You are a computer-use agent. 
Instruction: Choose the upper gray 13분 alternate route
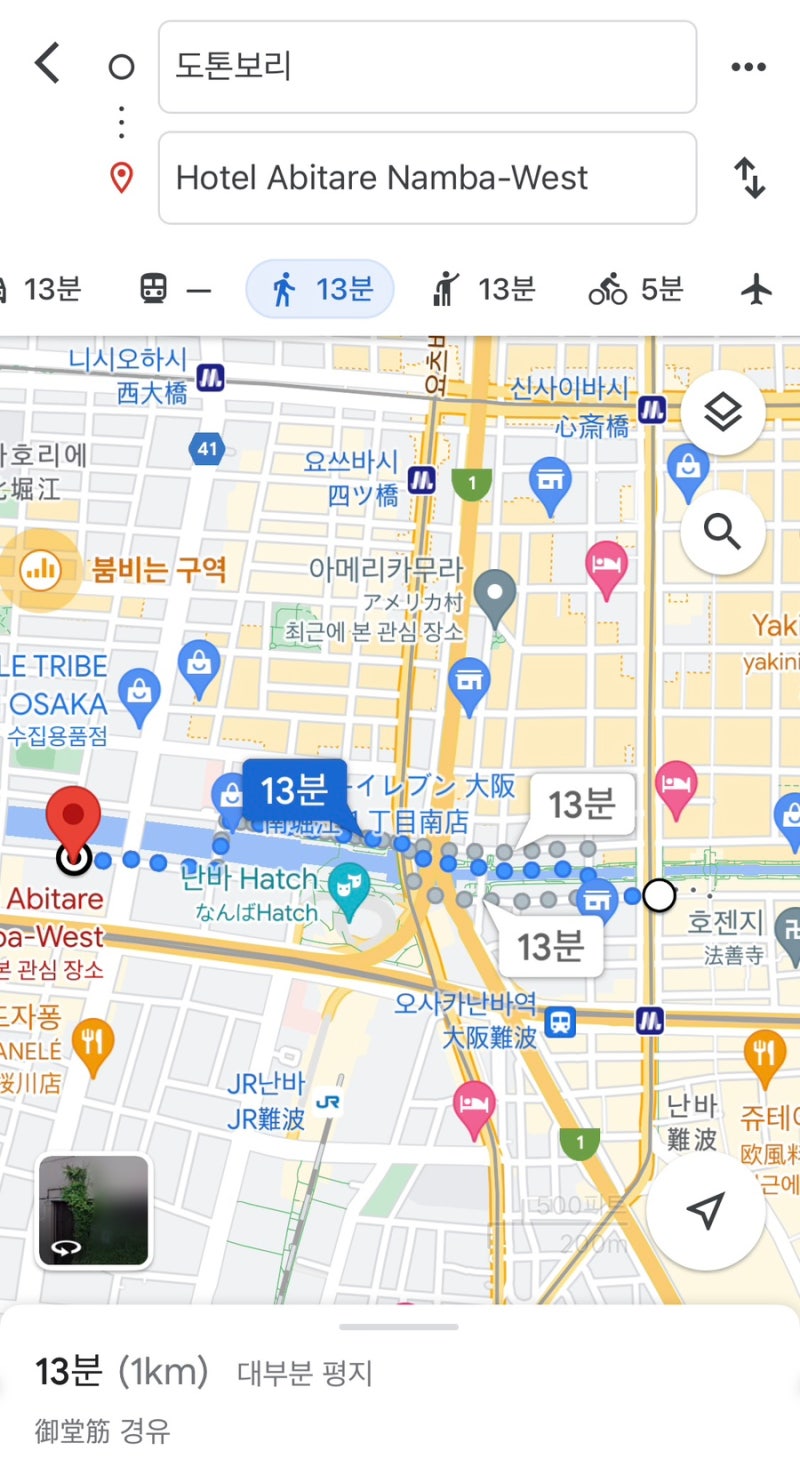(581, 805)
